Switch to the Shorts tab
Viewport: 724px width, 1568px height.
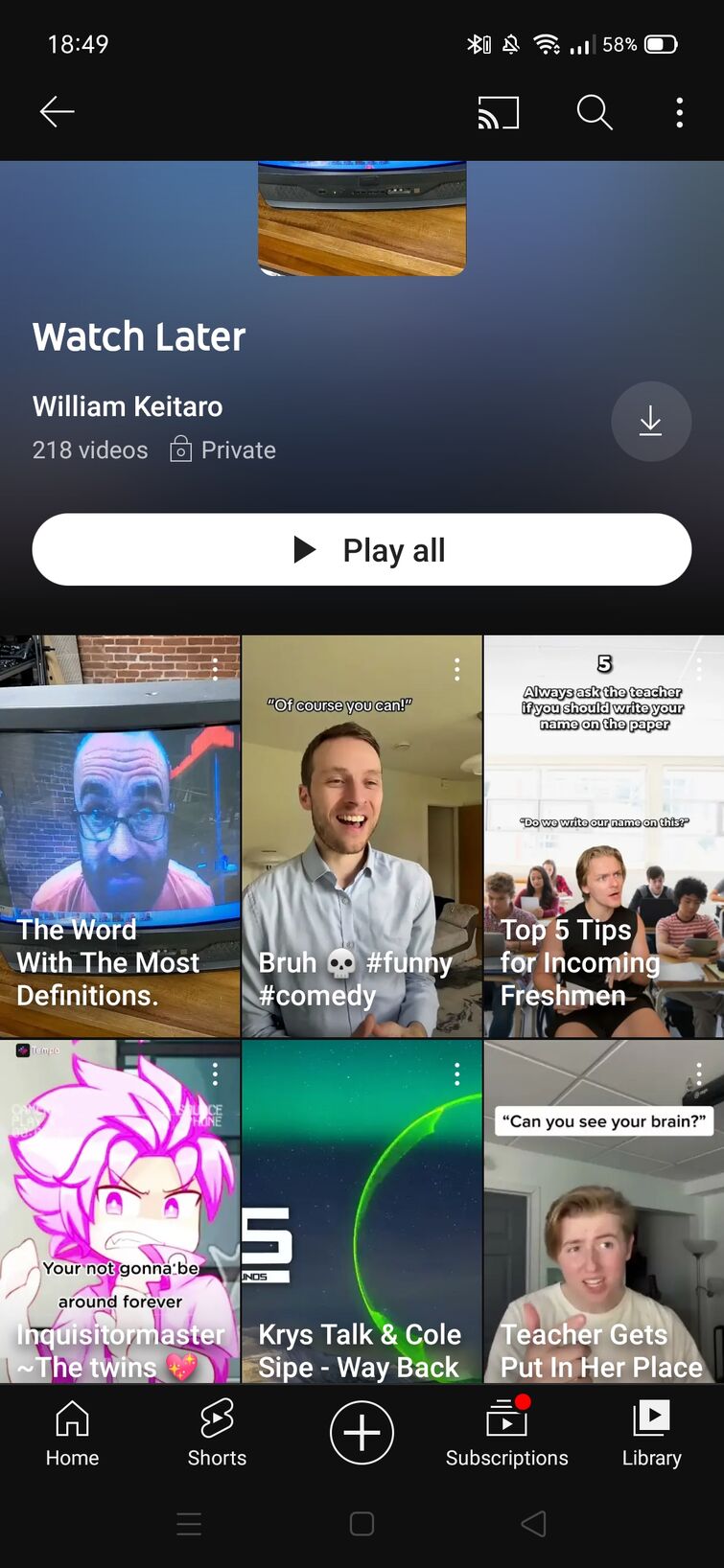point(217,1434)
